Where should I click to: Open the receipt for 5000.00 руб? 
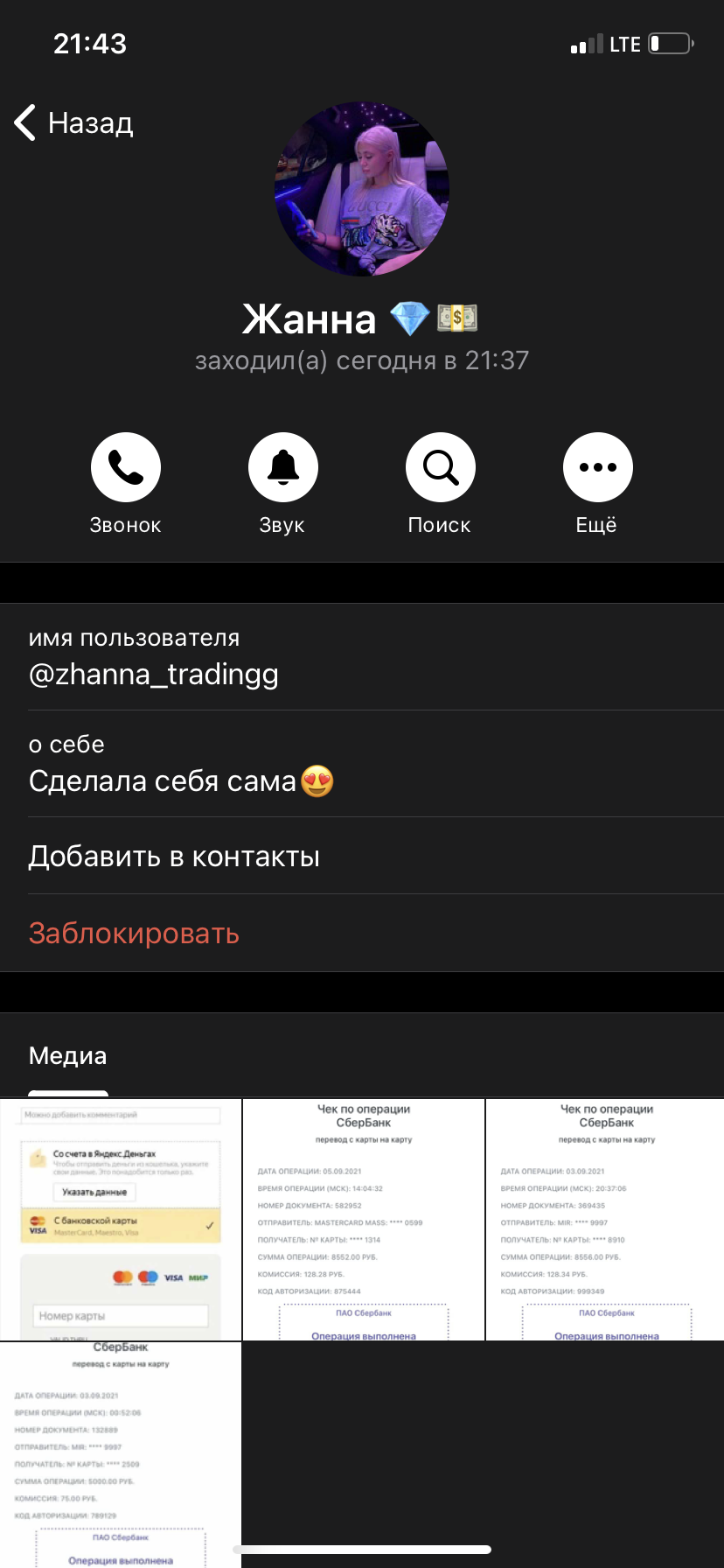coord(121,1454)
